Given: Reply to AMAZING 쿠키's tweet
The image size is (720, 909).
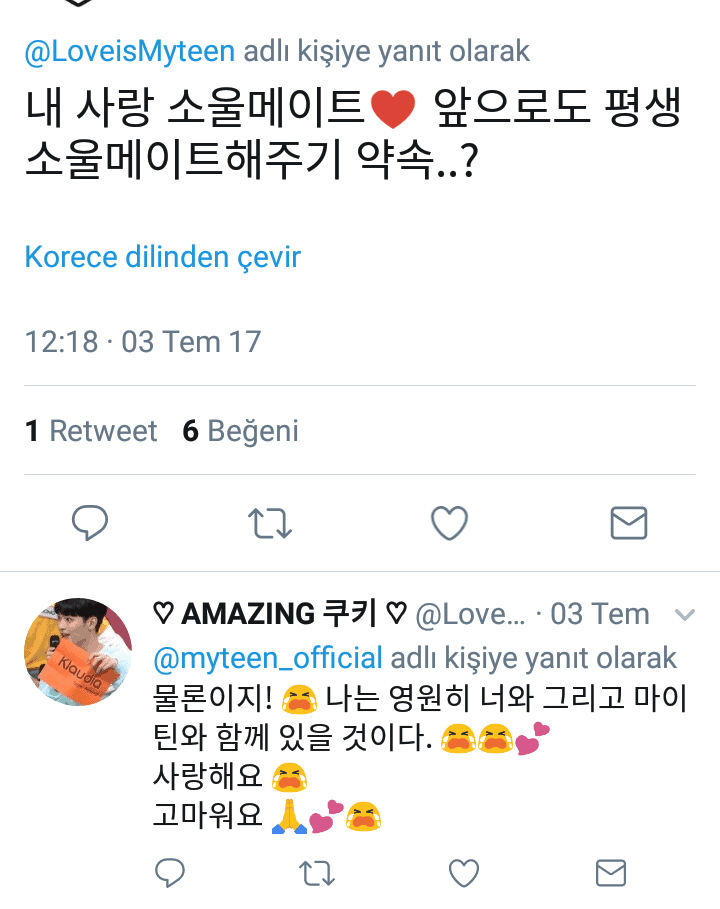Looking at the screenshot, I should coord(170,873).
